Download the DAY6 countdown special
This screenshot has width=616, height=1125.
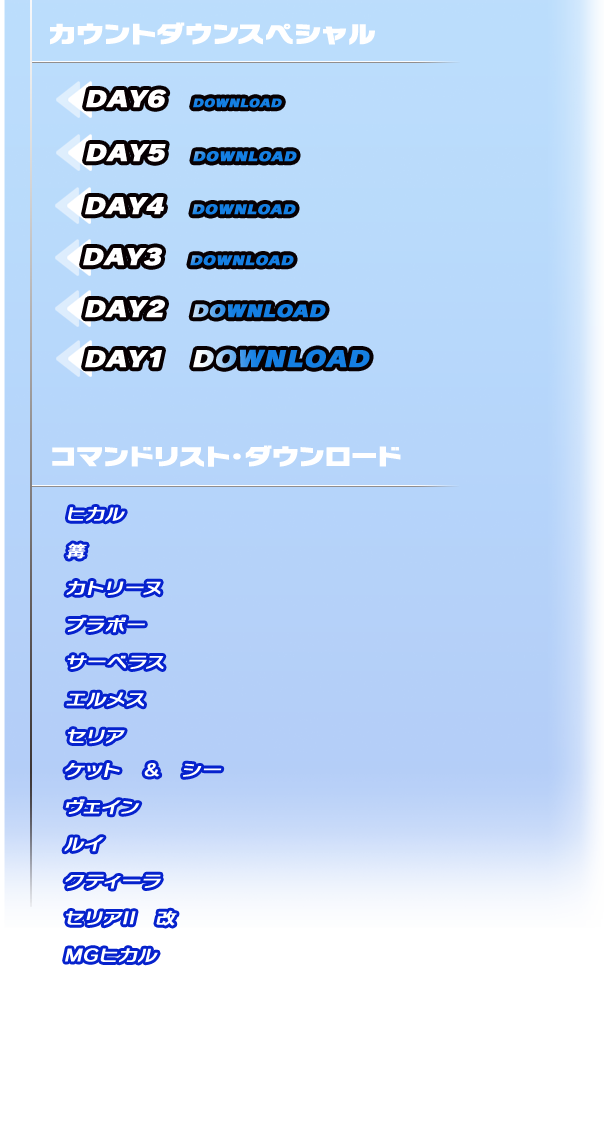pos(237,103)
